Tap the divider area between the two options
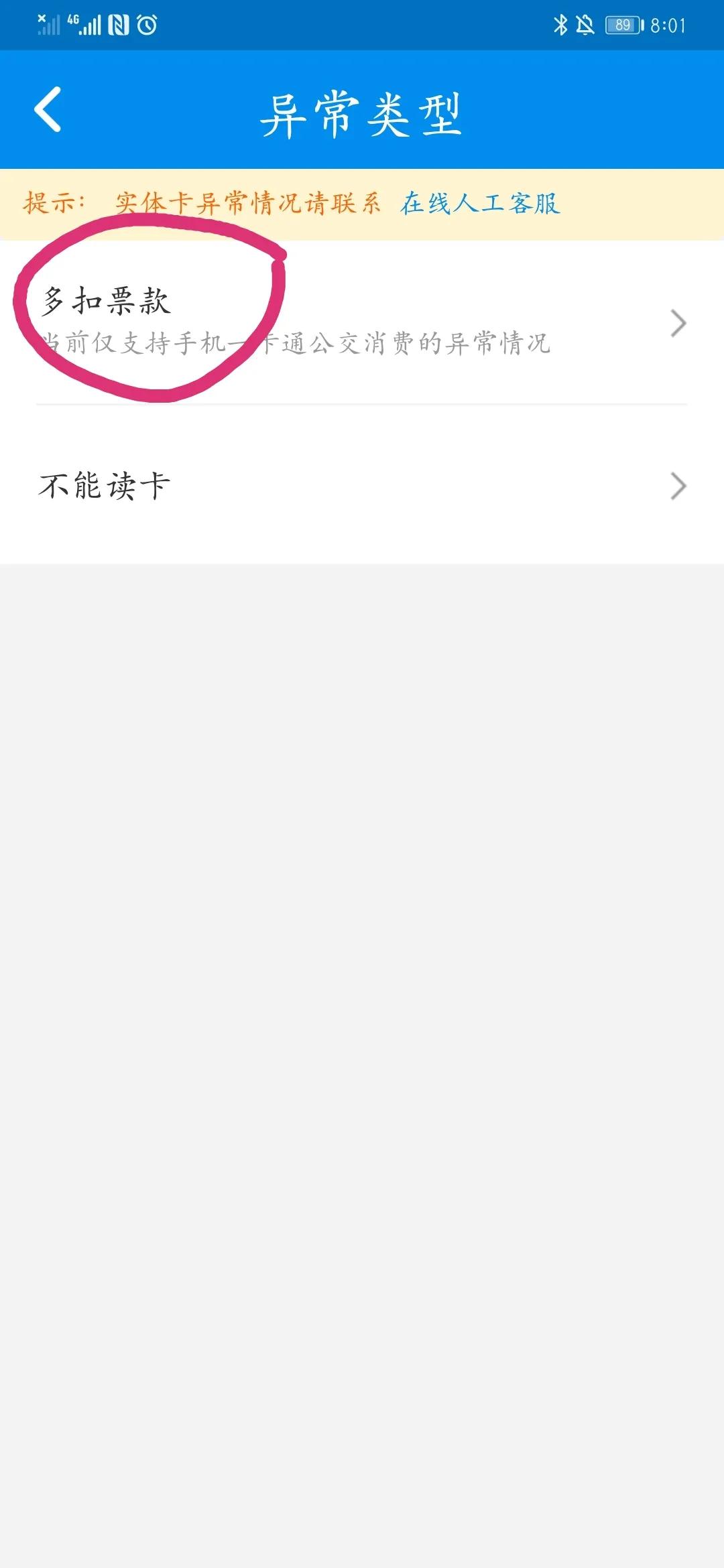This screenshot has height=1568, width=724. tap(362, 403)
